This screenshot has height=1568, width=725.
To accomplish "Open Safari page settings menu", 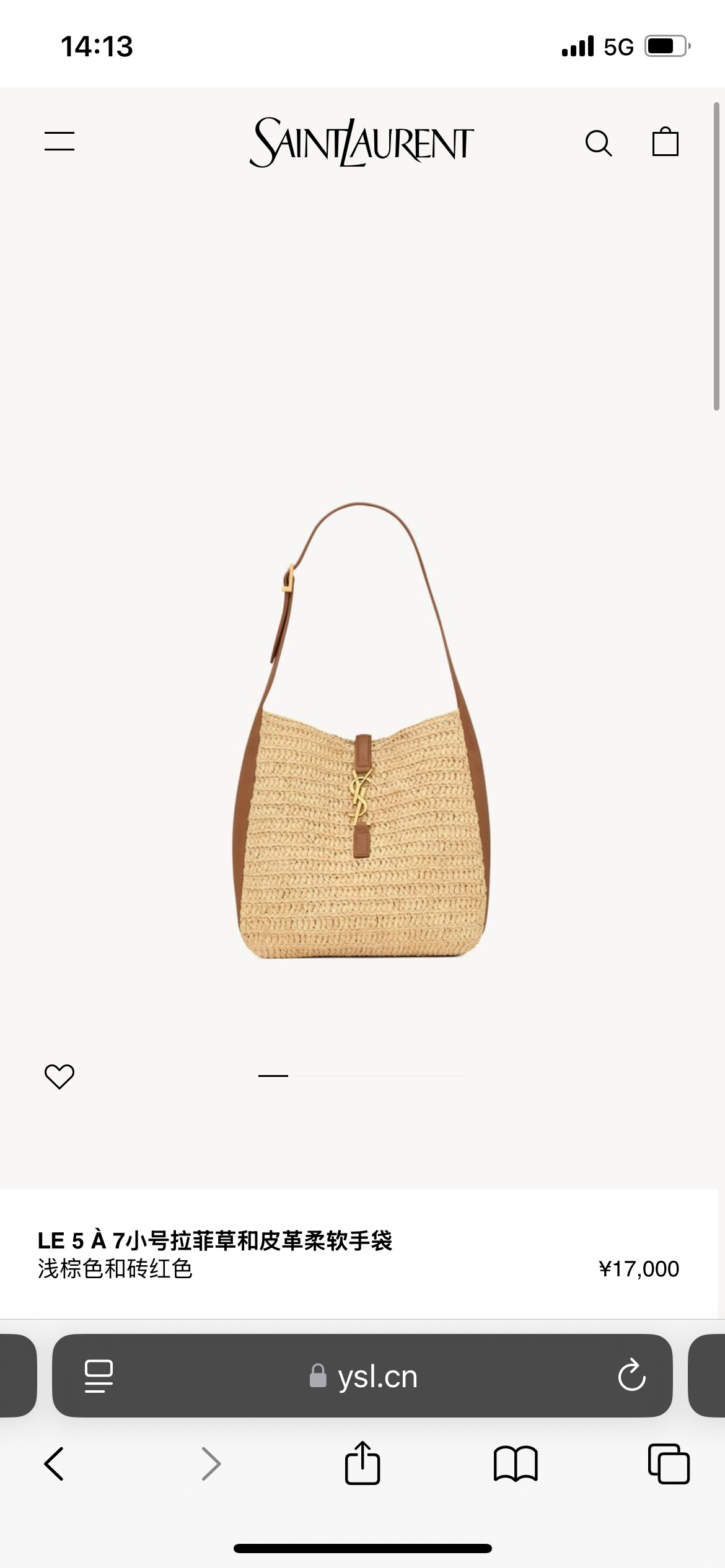I will [99, 1376].
